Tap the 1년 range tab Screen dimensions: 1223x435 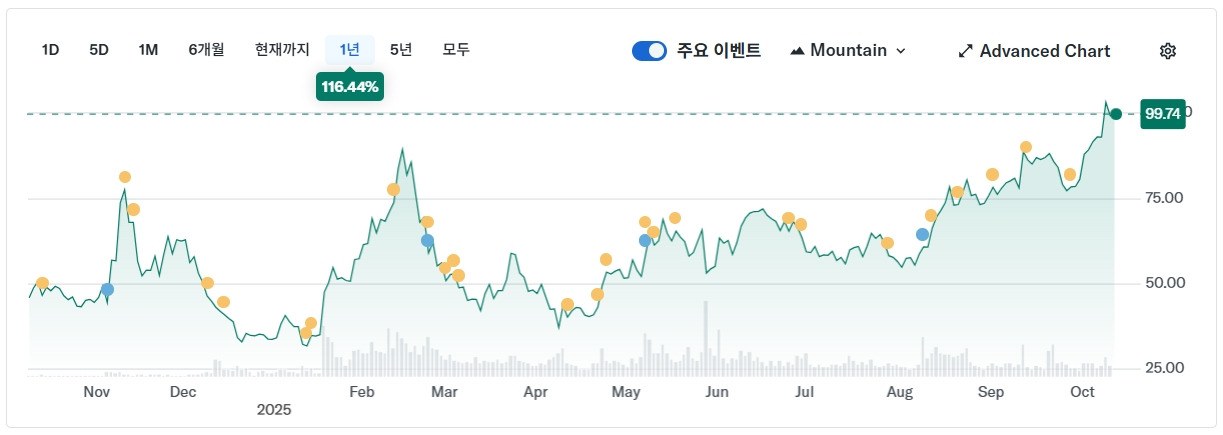click(x=349, y=49)
